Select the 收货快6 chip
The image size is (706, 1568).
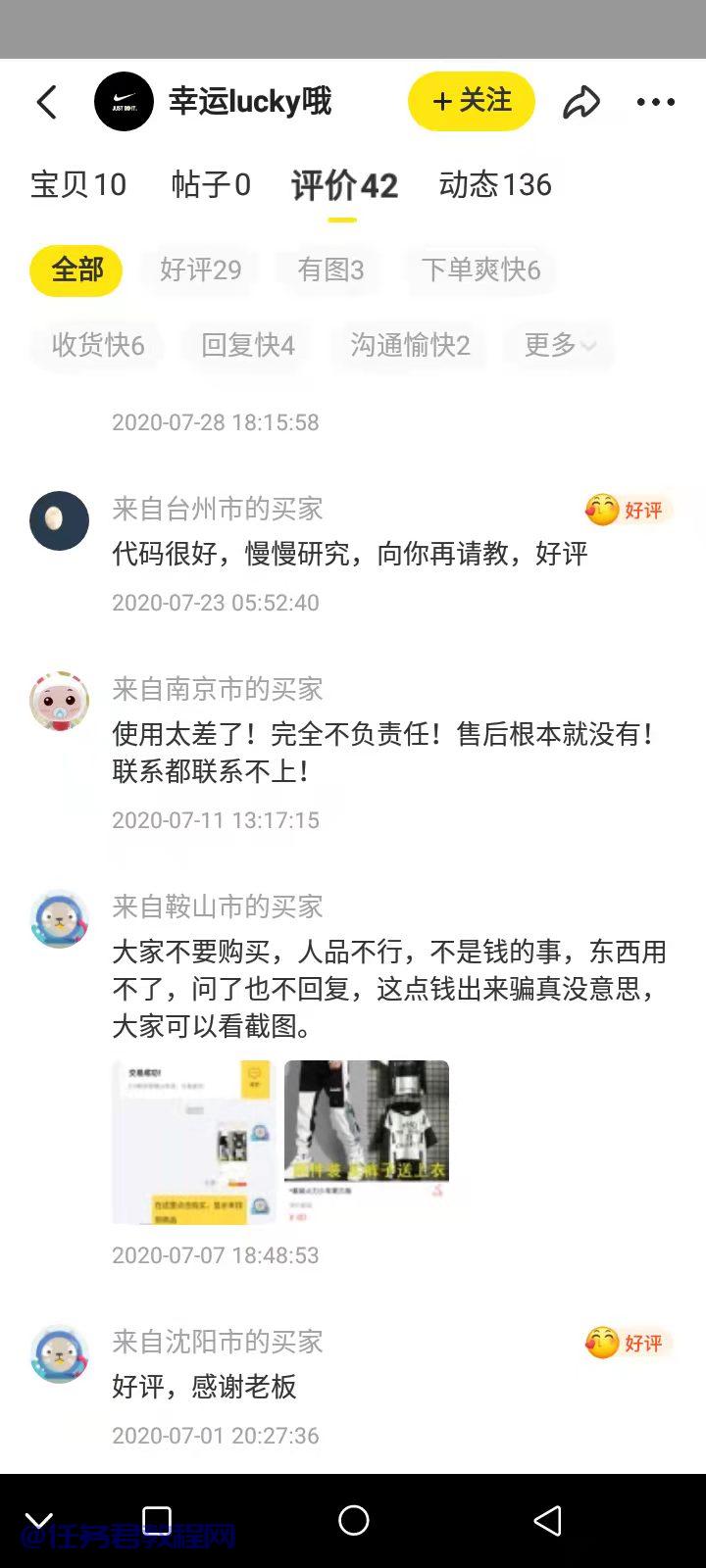97,345
